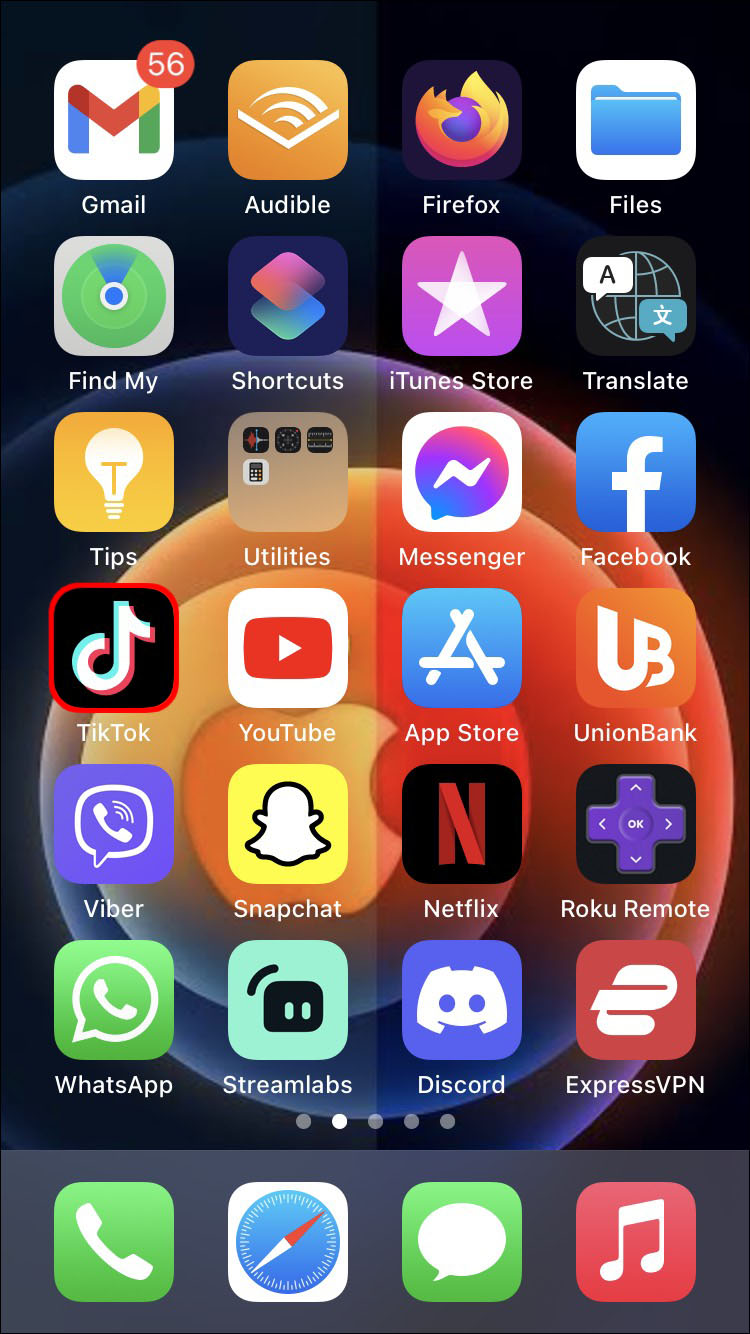Open the Roku Remote app
The height and width of the screenshot is (1334, 750).
636,824
